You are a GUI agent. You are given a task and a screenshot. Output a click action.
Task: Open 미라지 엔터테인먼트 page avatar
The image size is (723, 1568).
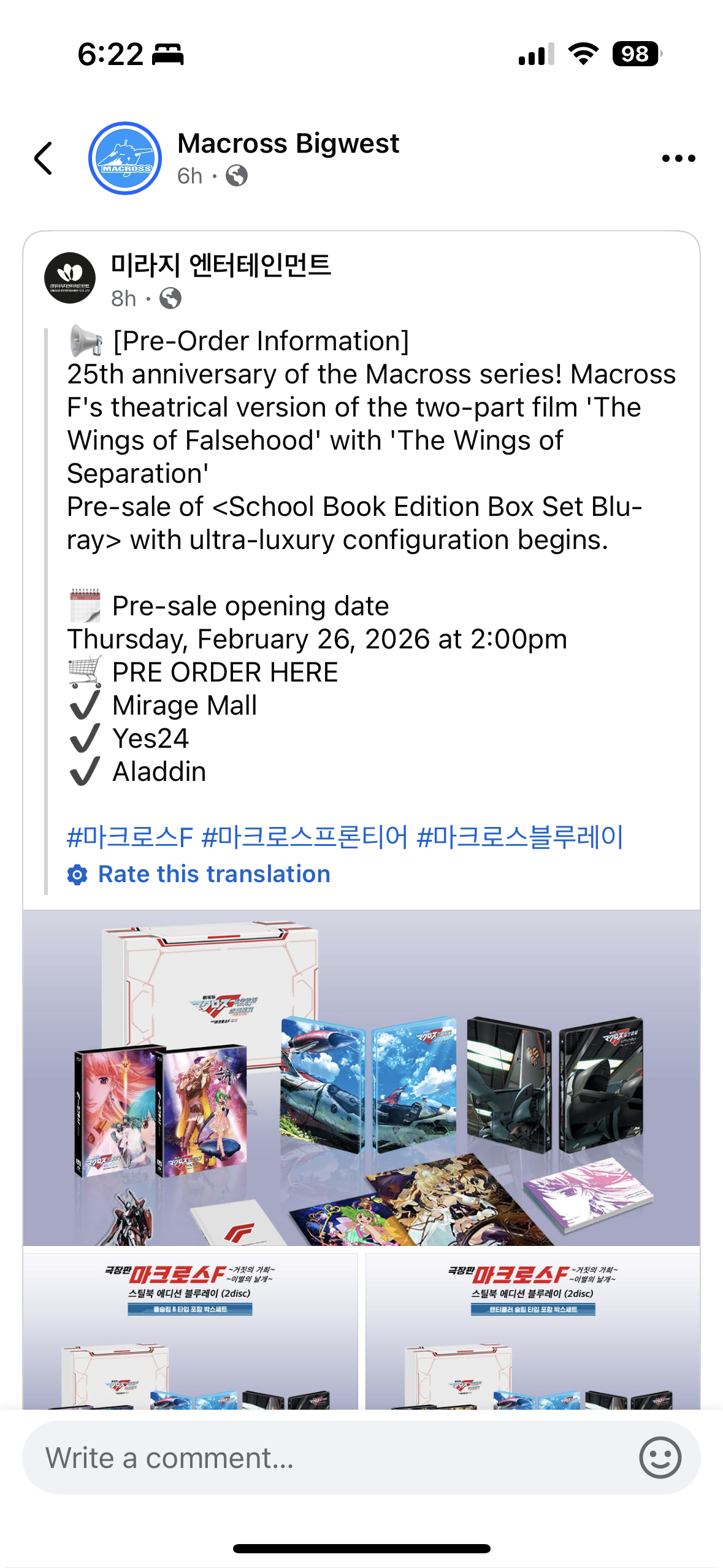point(70,278)
